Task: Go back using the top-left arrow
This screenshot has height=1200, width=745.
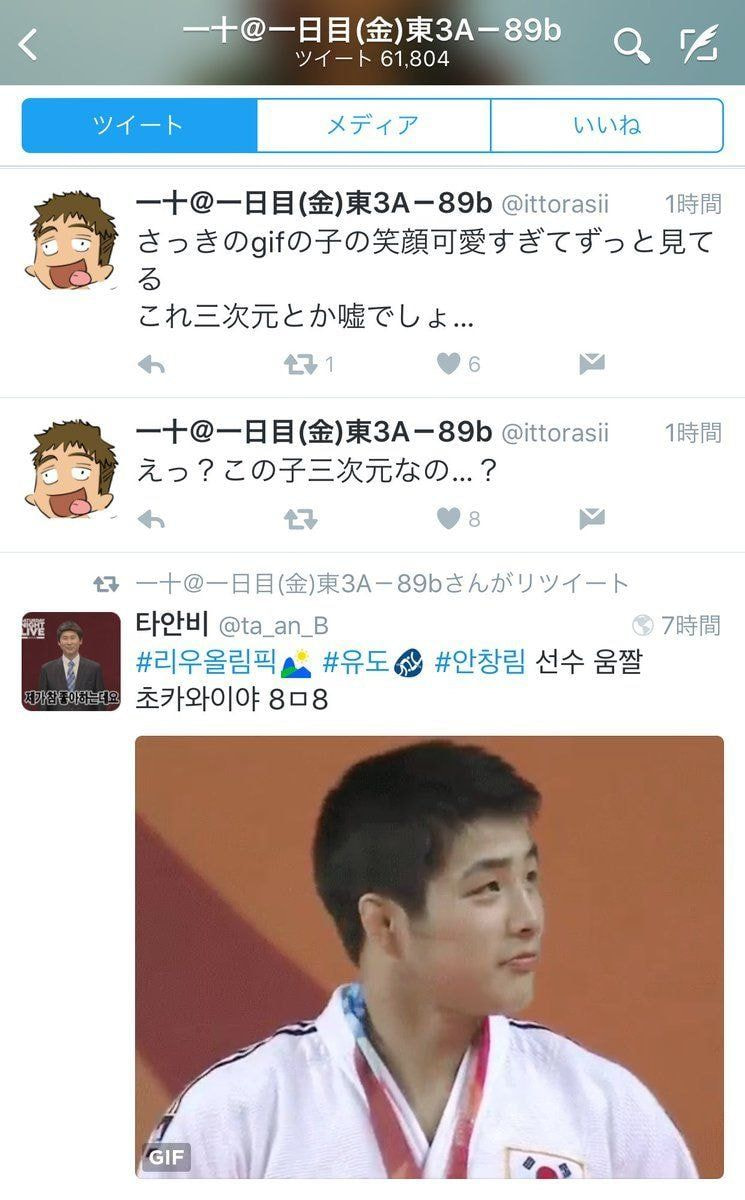Action: tap(28, 44)
